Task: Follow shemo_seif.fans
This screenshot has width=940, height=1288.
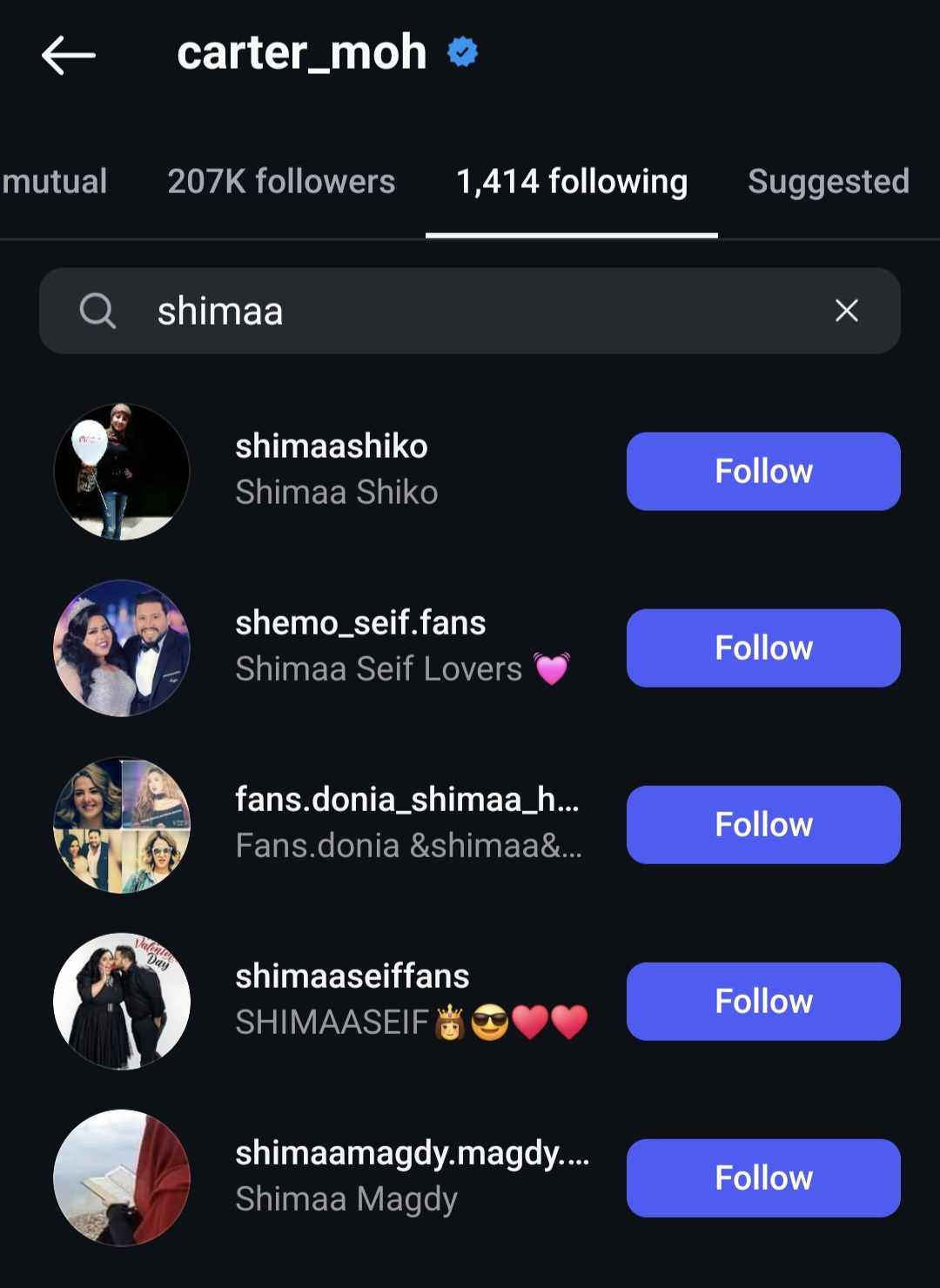Action: point(763,648)
